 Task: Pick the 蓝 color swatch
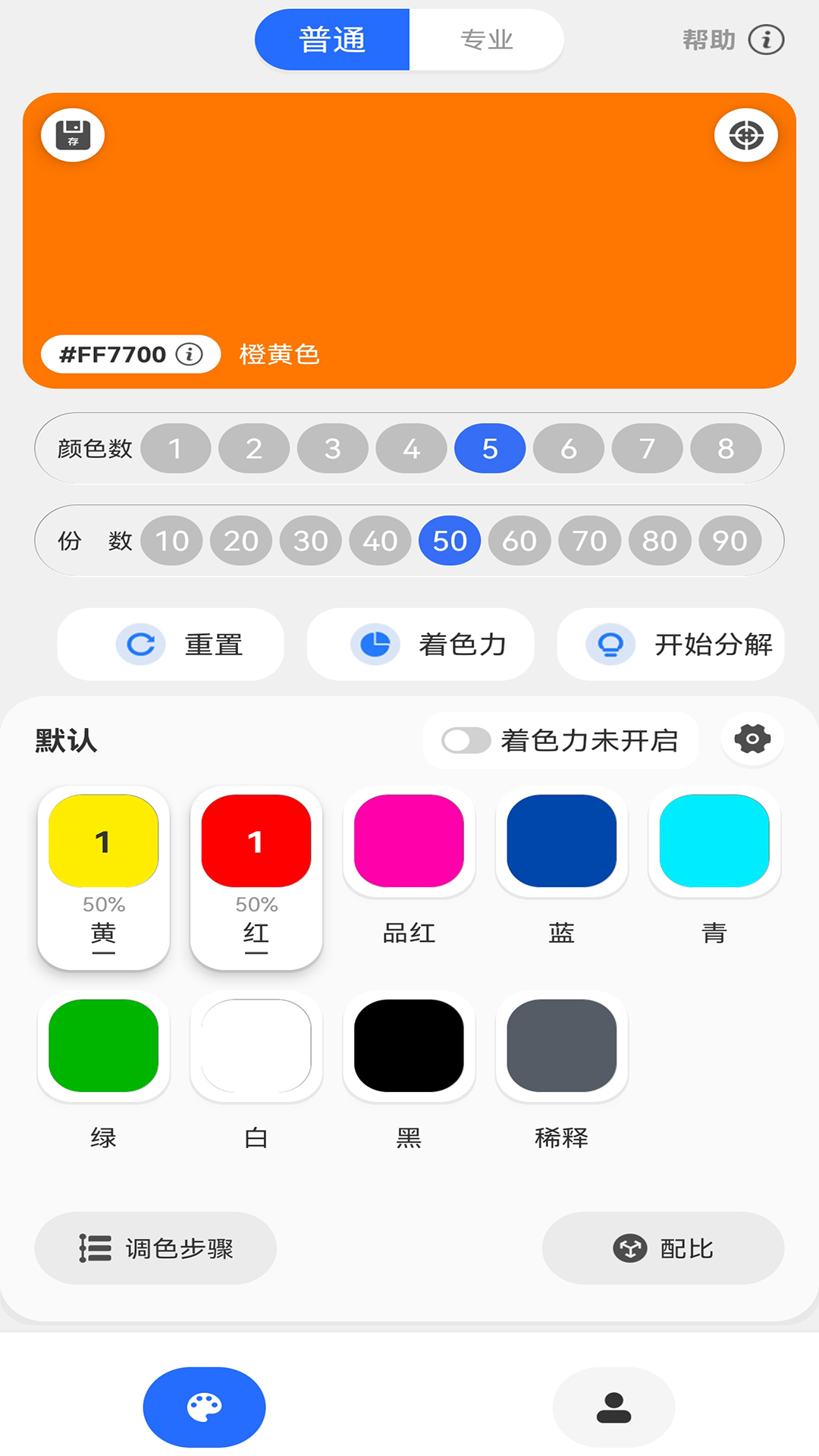pyautogui.click(x=561, y=841)
